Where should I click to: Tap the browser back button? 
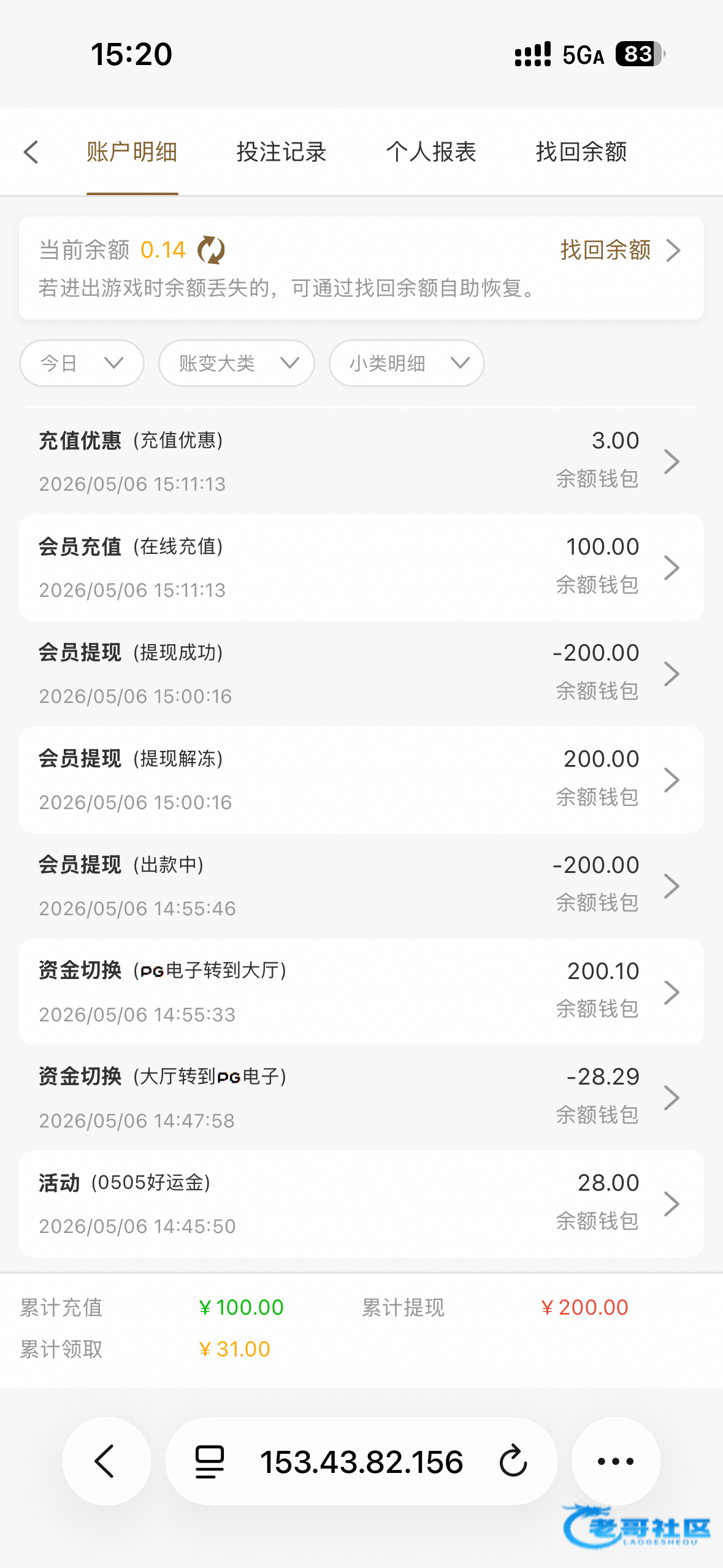pos(107,1461)
